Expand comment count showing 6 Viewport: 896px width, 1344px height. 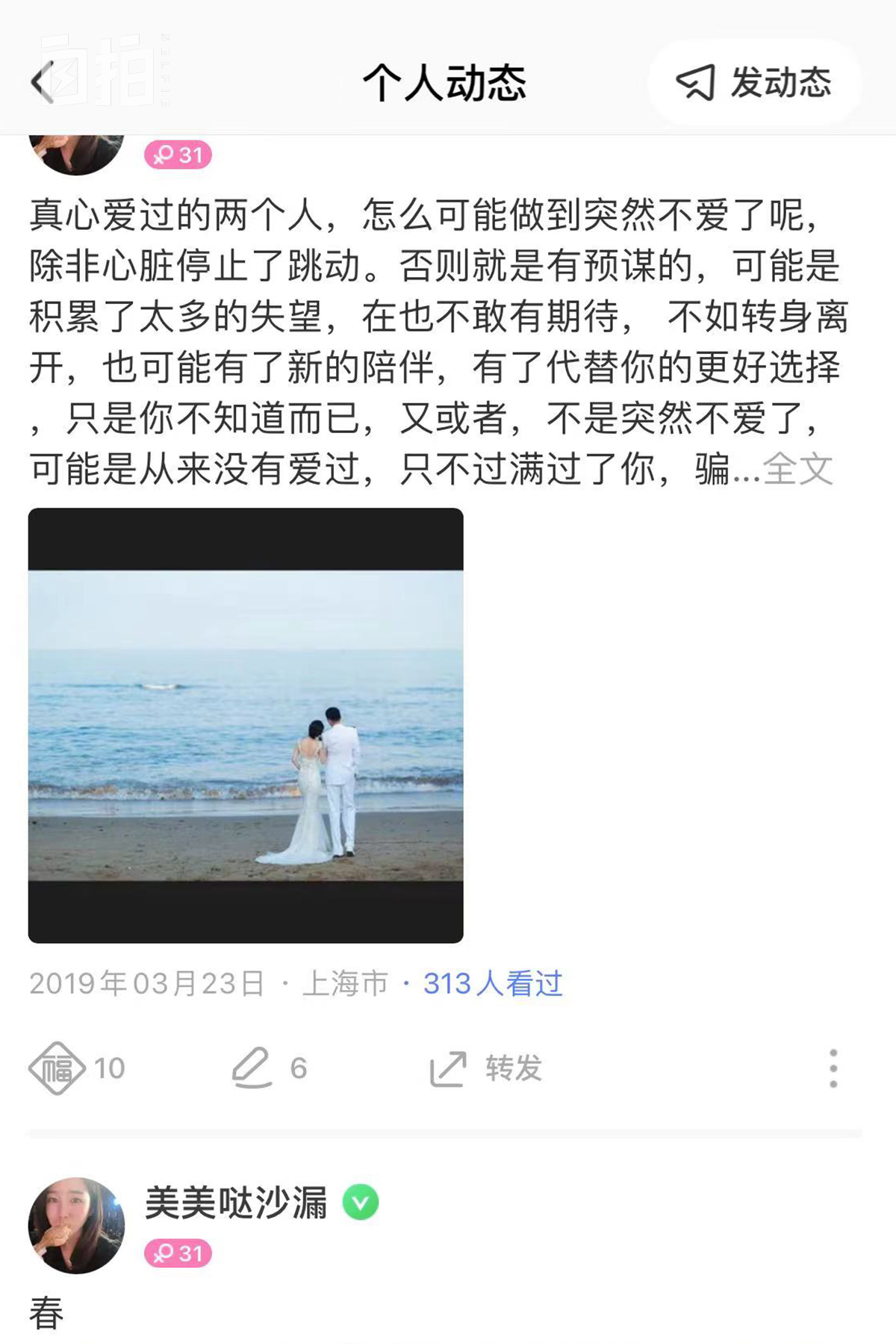coord(299,1068)
